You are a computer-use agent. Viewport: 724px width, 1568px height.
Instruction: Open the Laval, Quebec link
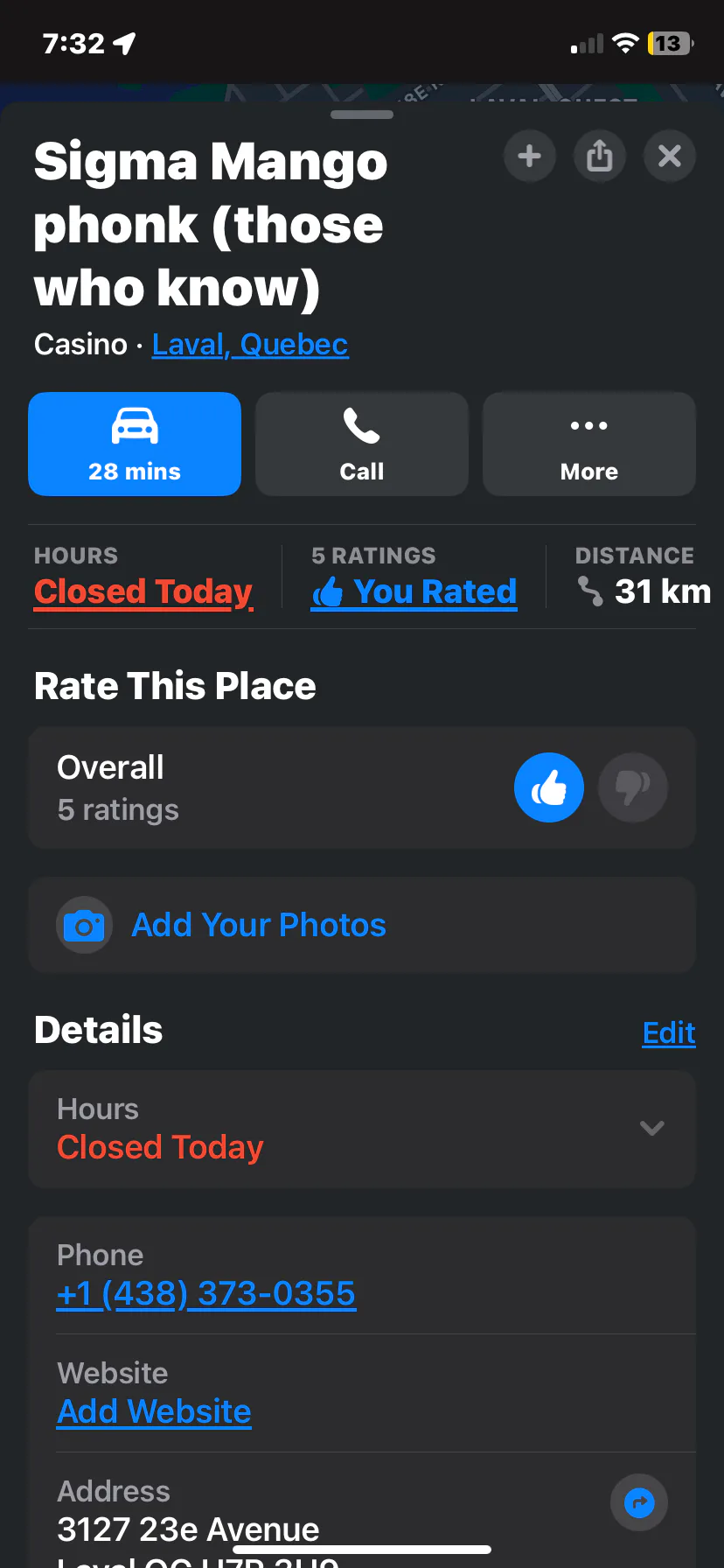250,345
